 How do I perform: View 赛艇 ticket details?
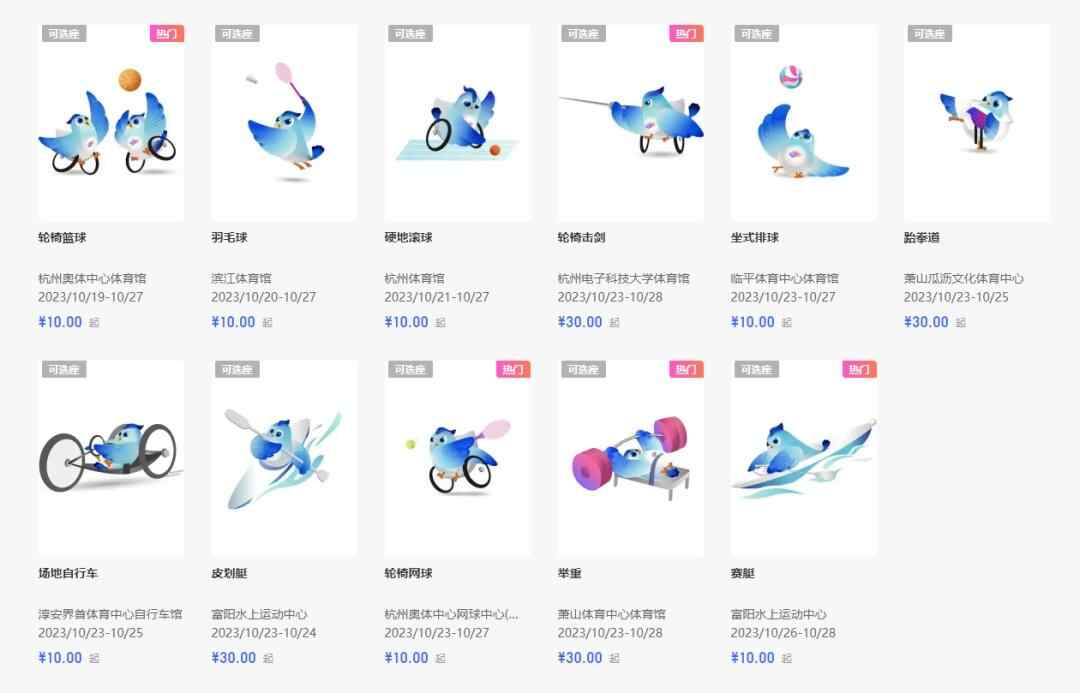[x=803, y=458]
